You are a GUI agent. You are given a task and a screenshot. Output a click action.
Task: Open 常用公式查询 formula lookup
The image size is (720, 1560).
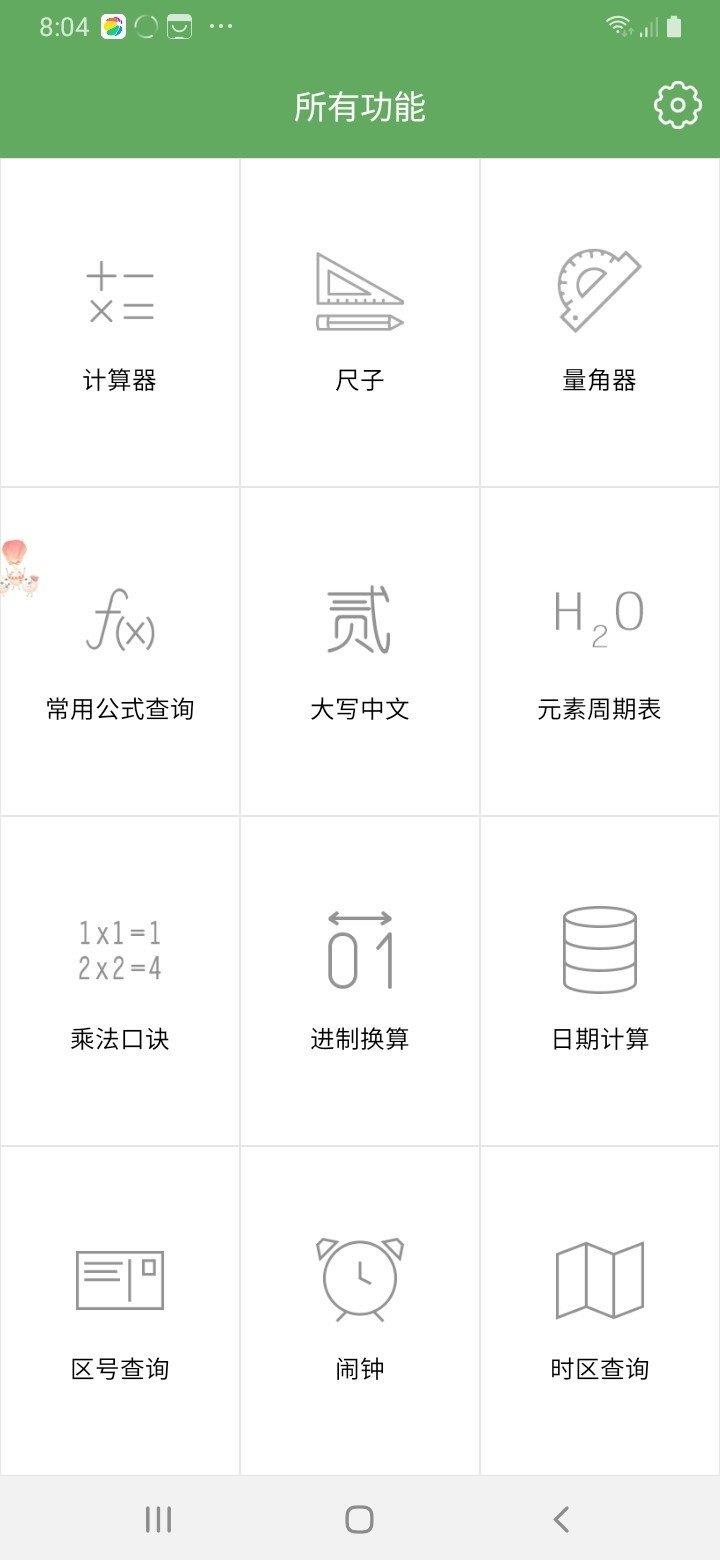tap(120, 651)
